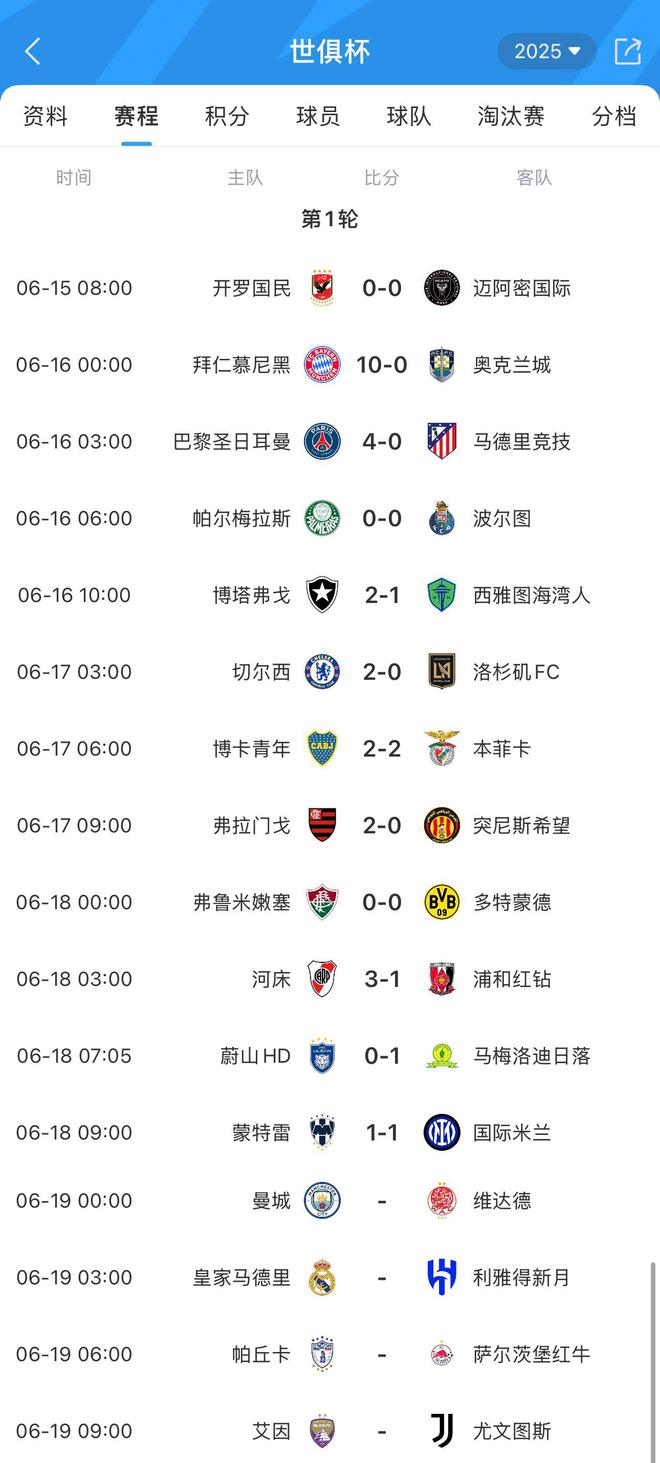Open match 弗鲁米嫩塞 vs 多特蒙德
This screenshot has height=1463, width=660.
point(381,902)
